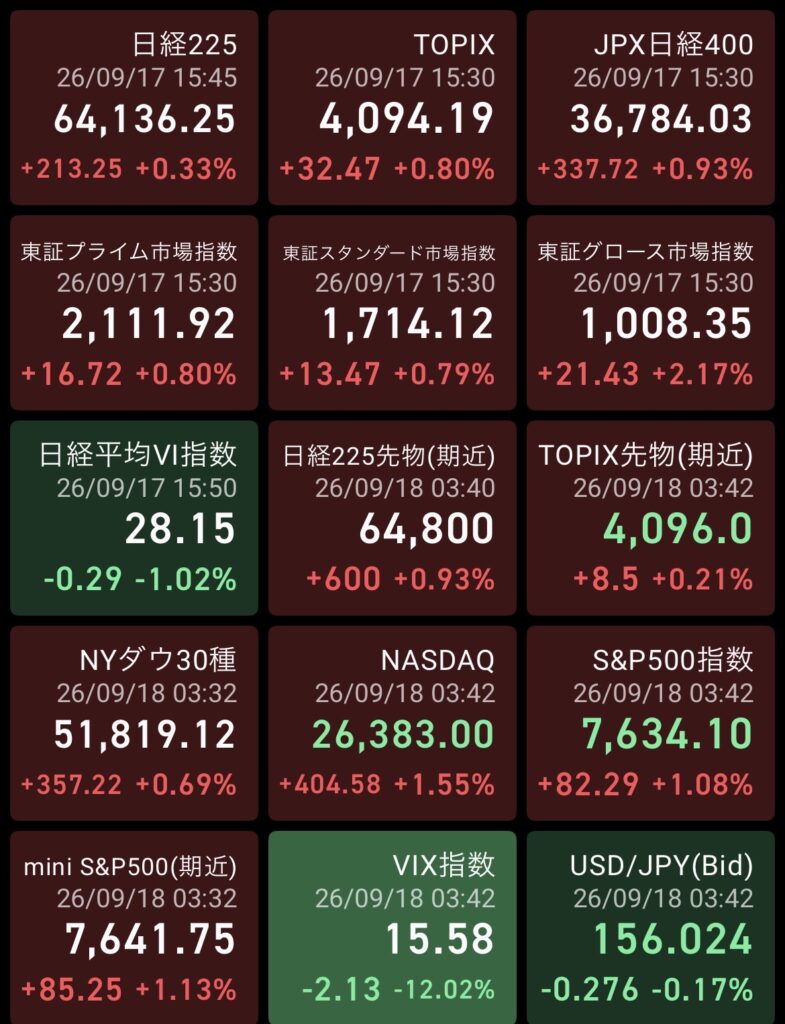View the 東証スタンダード市場指数 tile
This screenshot has width=785, height=1024.
392,313
